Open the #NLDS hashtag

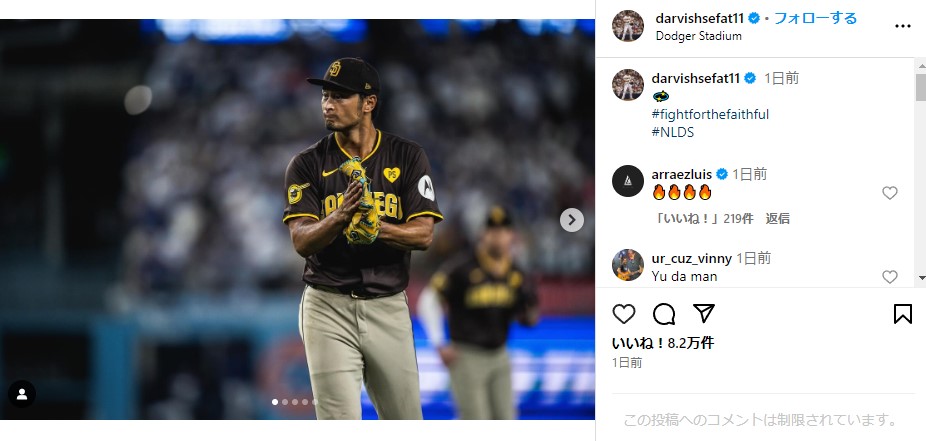coord(672,131)
